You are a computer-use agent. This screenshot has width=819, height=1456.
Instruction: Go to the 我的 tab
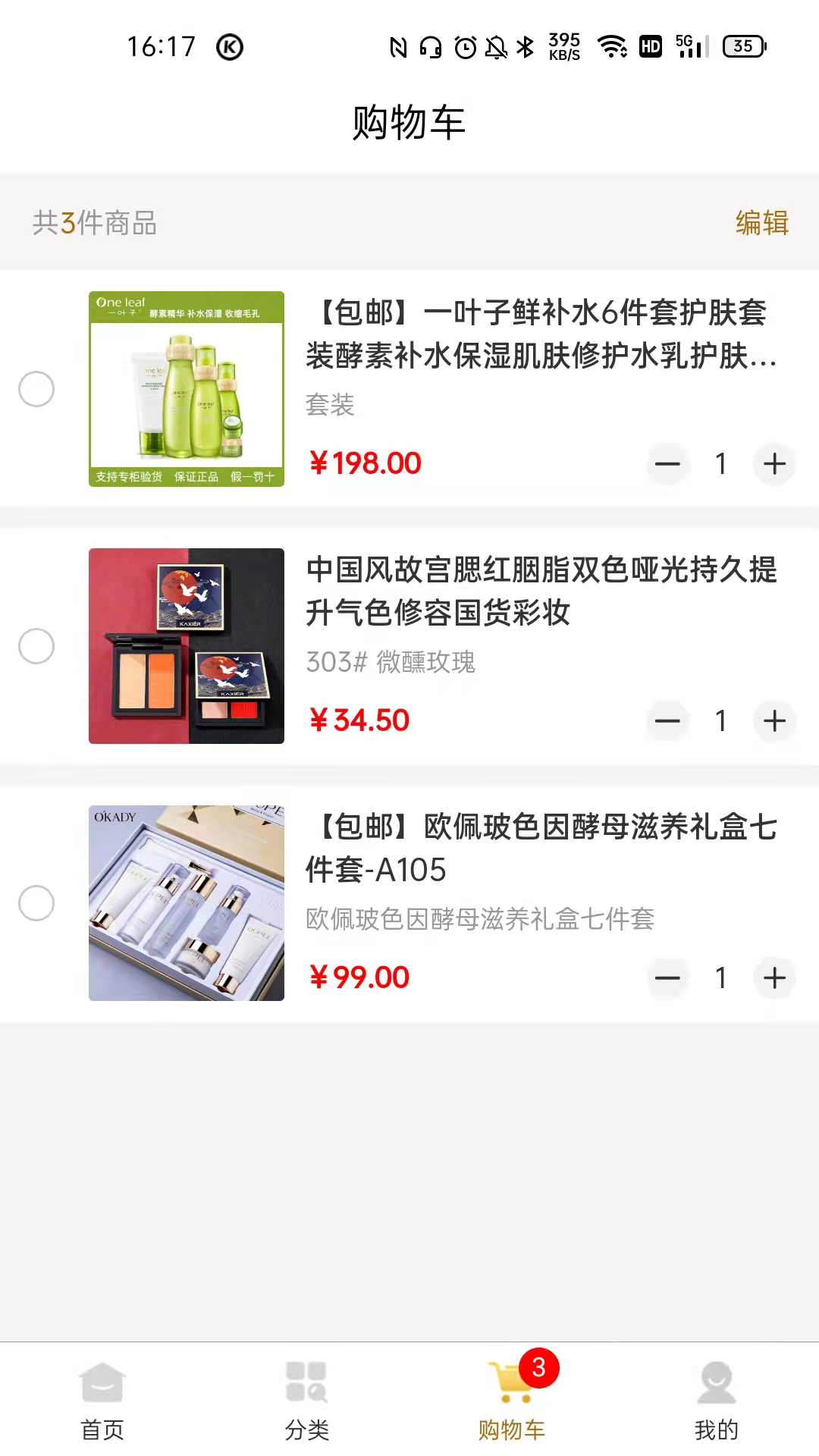pos(716,1401)
